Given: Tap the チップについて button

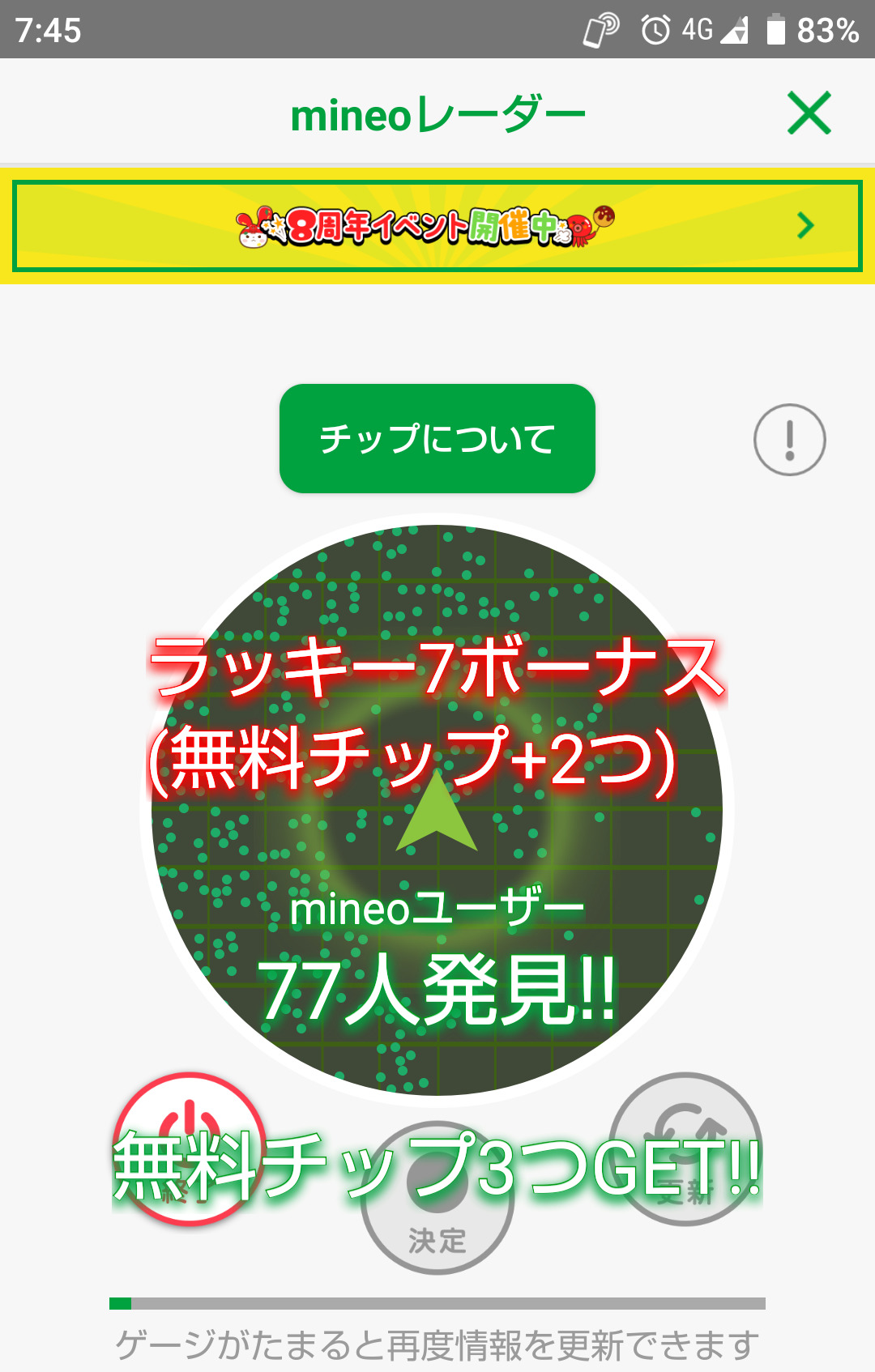Looking at the screenshot, I should tap(437, 438).
